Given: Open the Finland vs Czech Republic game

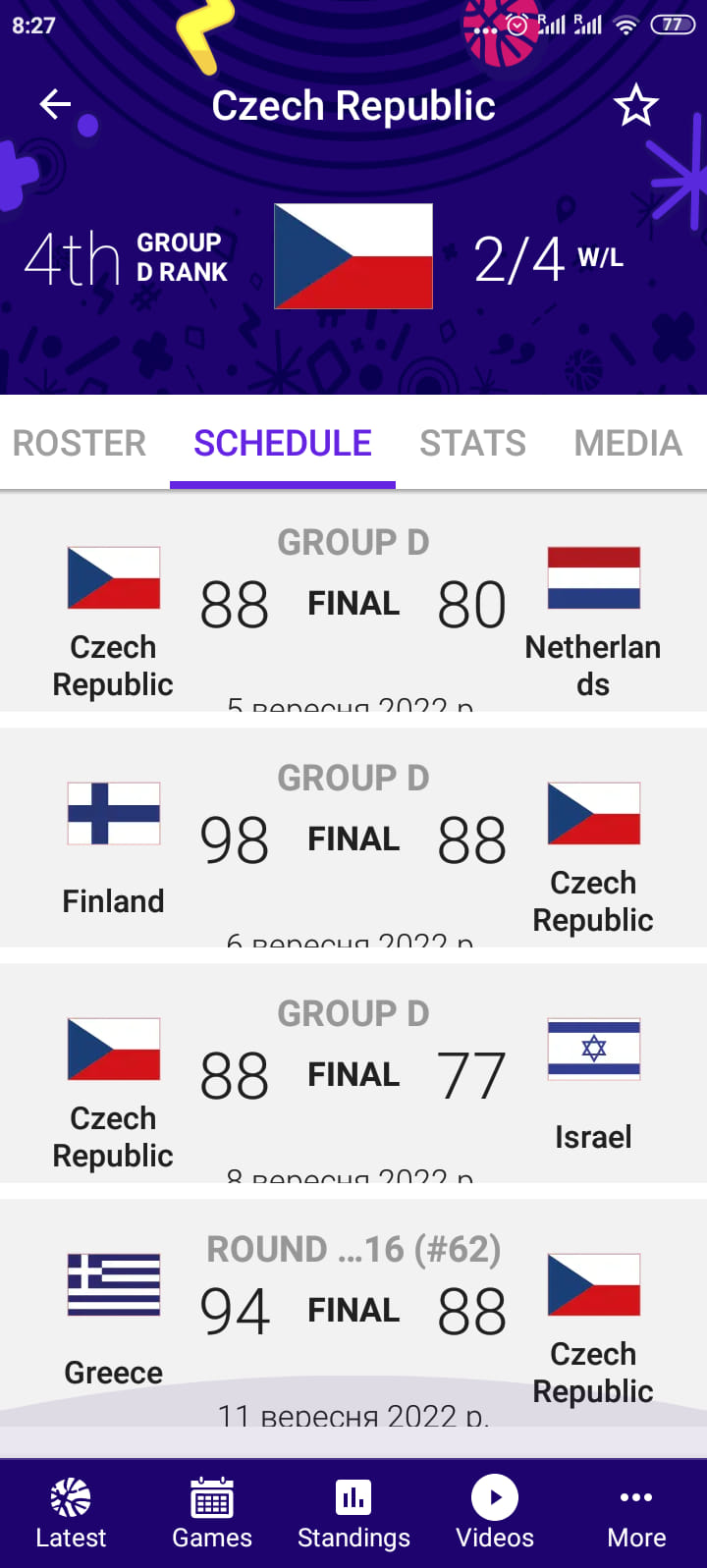Looking at the screenshot, I should pos(353,839).
